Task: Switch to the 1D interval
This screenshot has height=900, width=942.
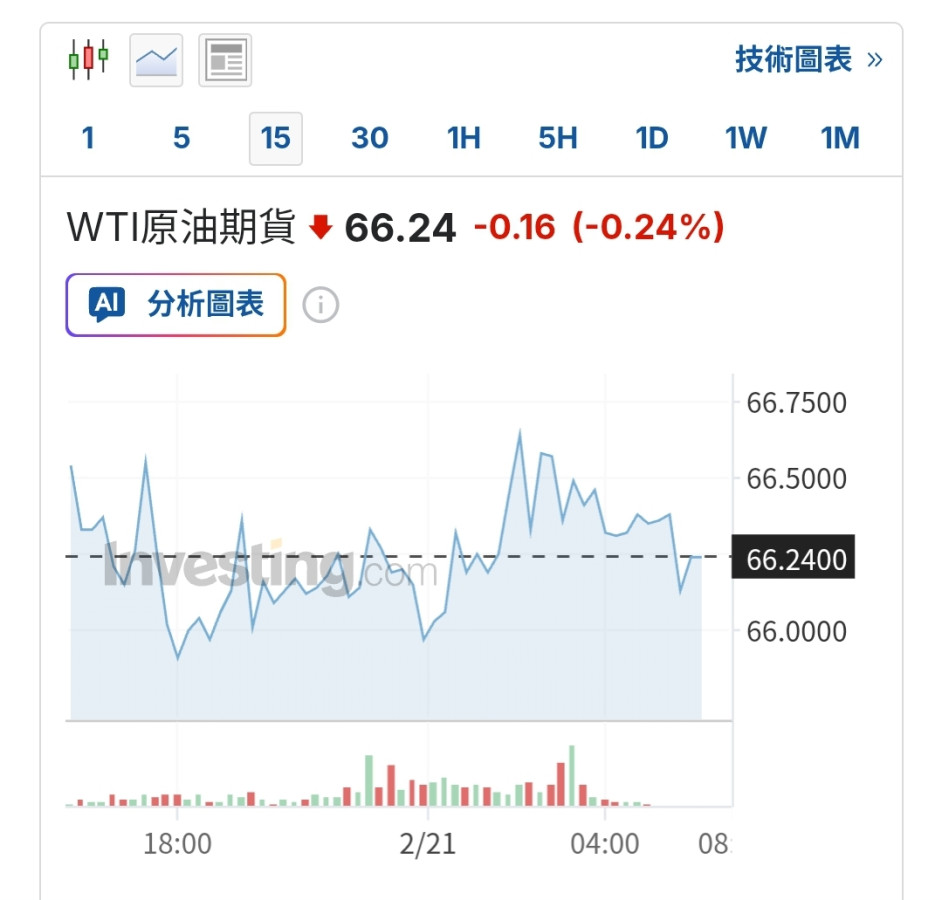Action: (x=652, y=138)
